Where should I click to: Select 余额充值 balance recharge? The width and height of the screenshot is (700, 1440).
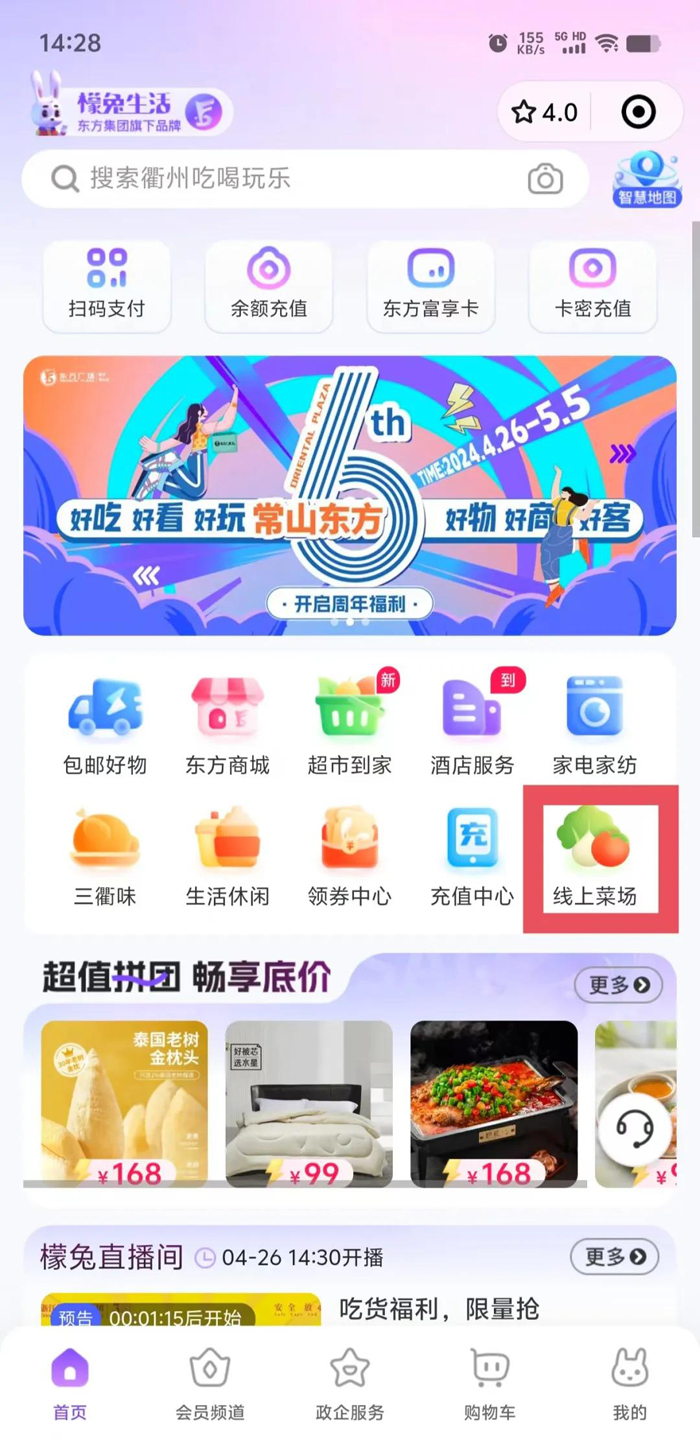(x=269, y=285)
